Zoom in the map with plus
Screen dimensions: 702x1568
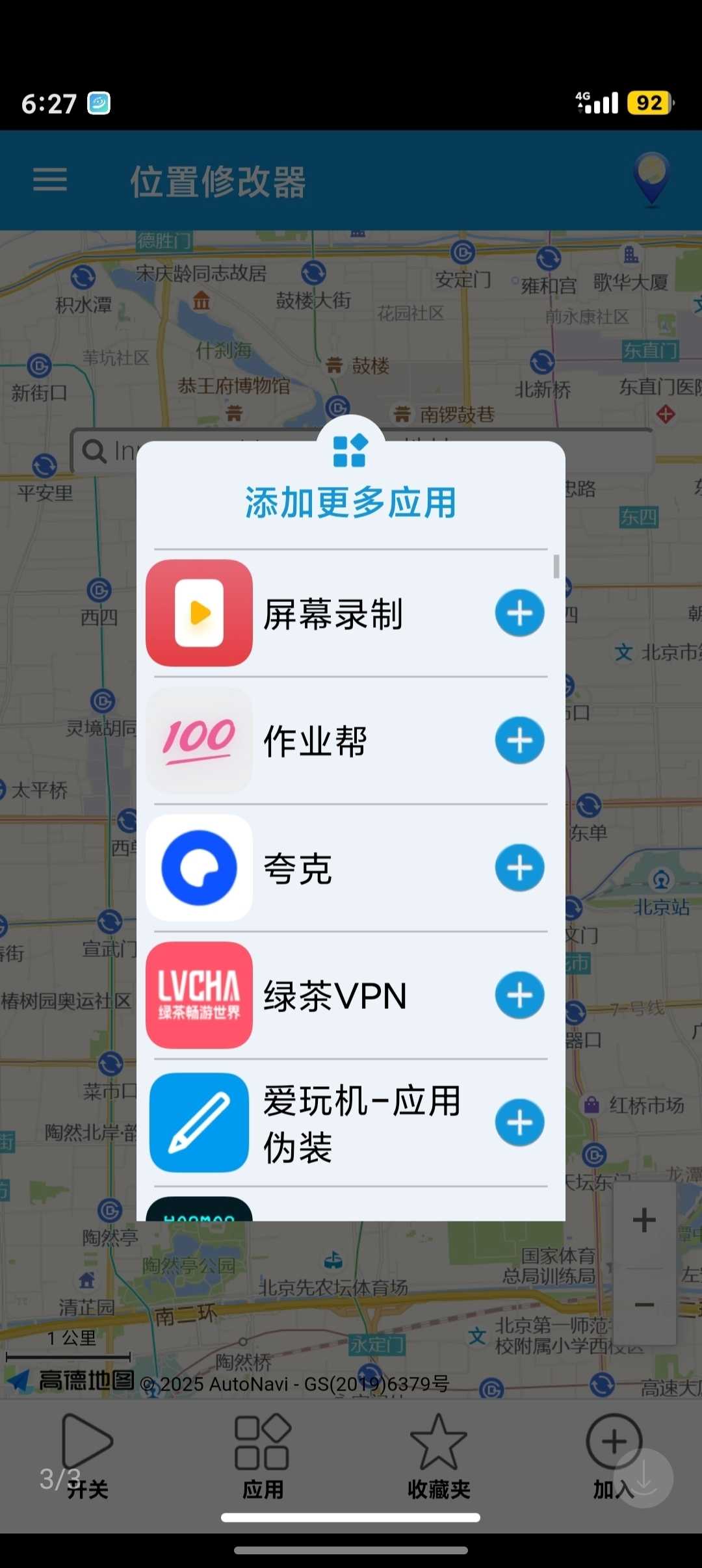[644, 1220]
